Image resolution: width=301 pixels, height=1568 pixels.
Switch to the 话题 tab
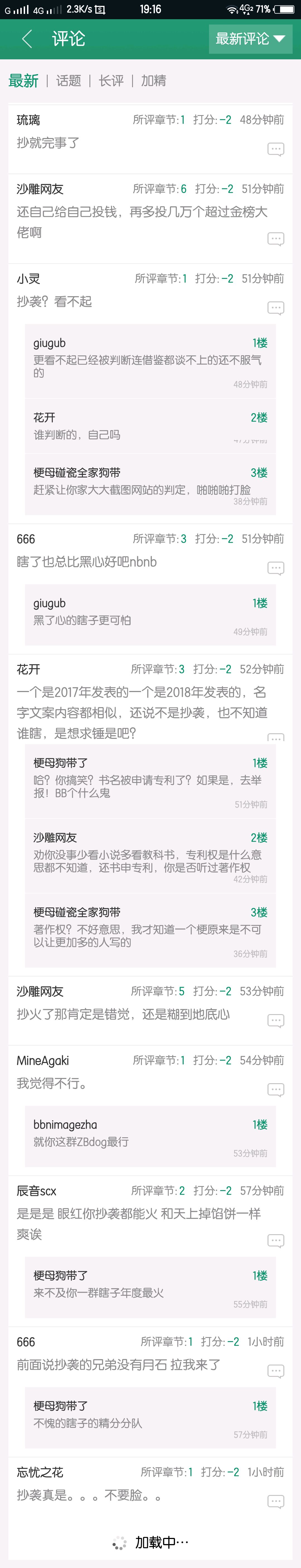[68, 81]
